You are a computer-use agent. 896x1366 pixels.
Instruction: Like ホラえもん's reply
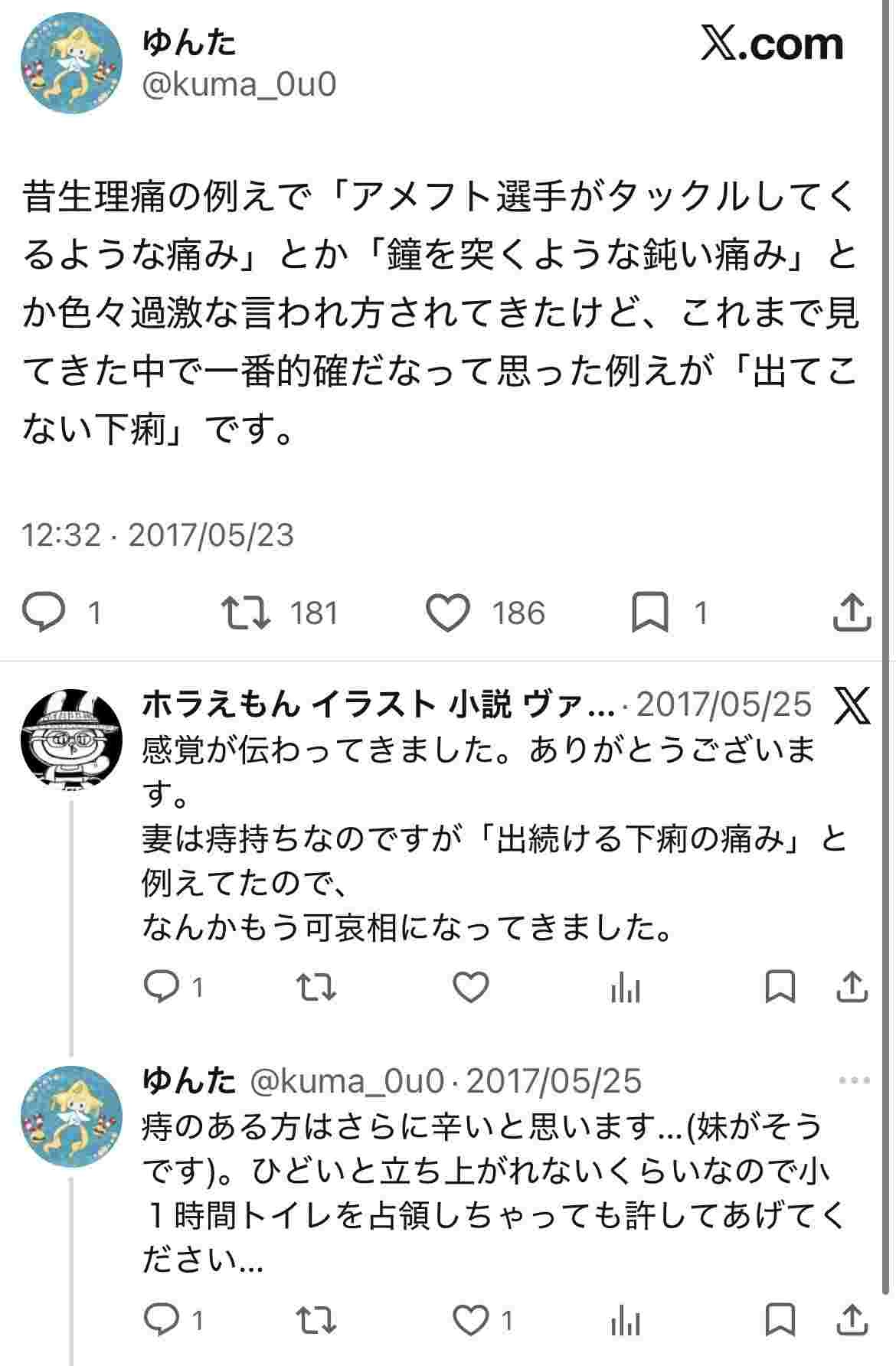[x=471, y=987]
